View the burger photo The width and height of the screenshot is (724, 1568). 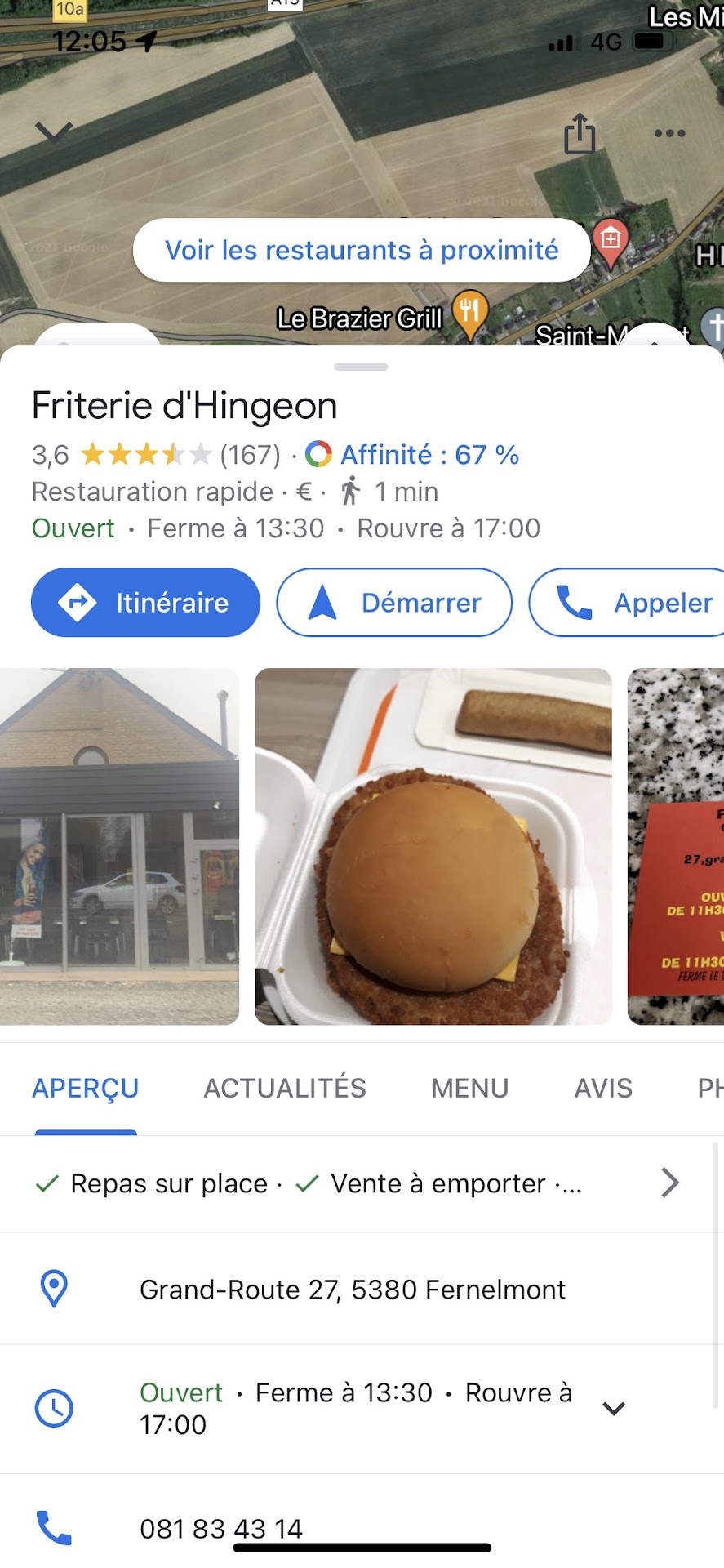pos(433,846)
